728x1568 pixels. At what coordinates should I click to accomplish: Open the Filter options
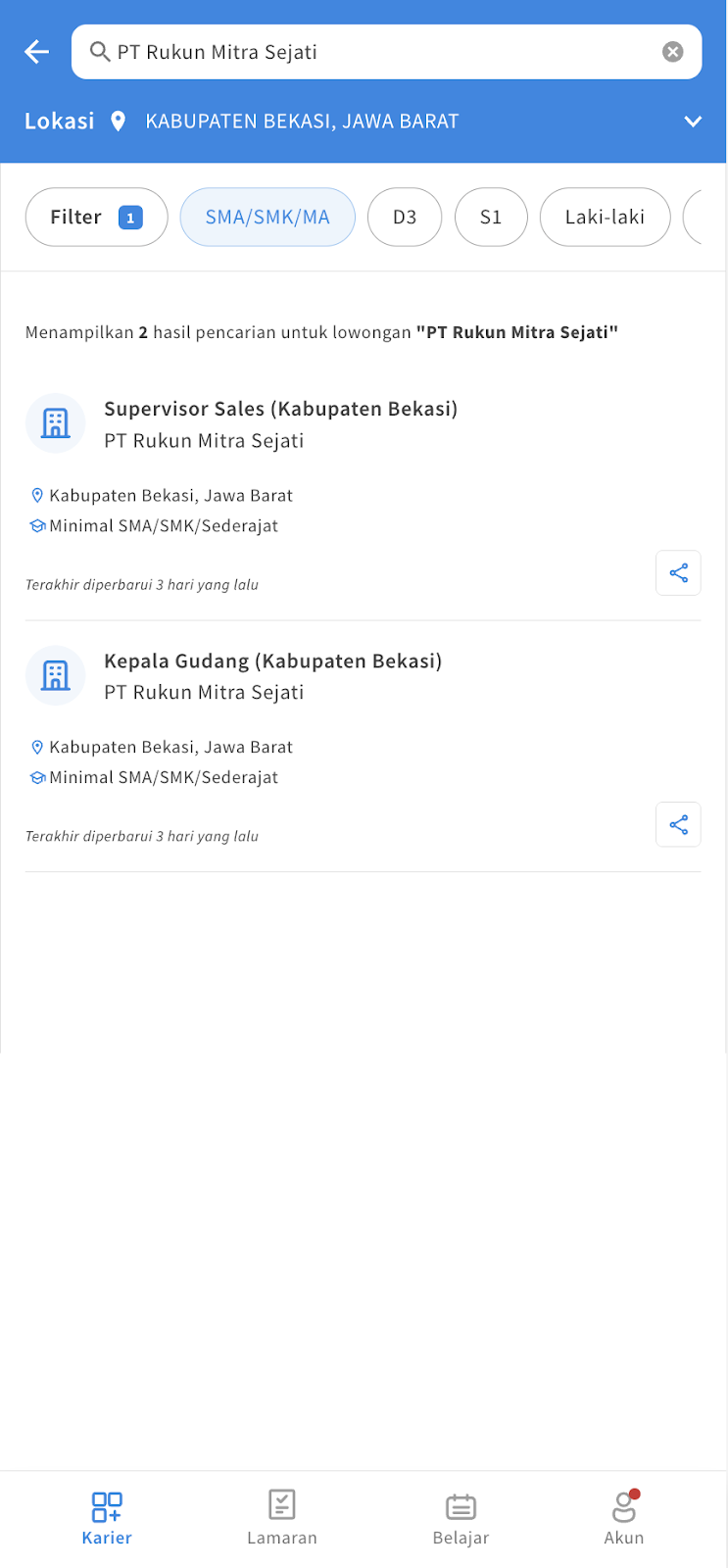tap(96, 217)
